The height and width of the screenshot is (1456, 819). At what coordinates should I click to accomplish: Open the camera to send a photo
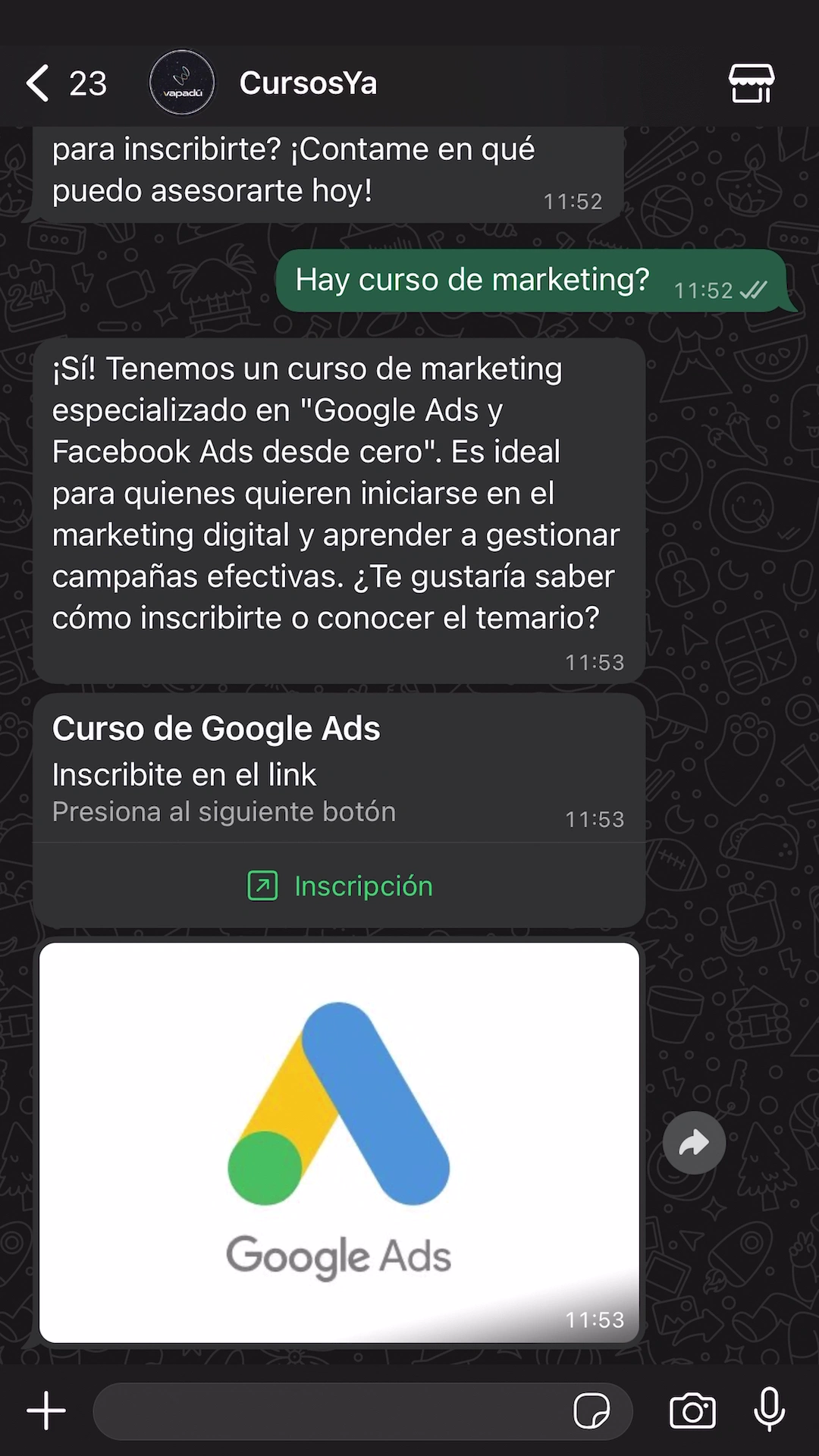click(x=692, y=1411)
